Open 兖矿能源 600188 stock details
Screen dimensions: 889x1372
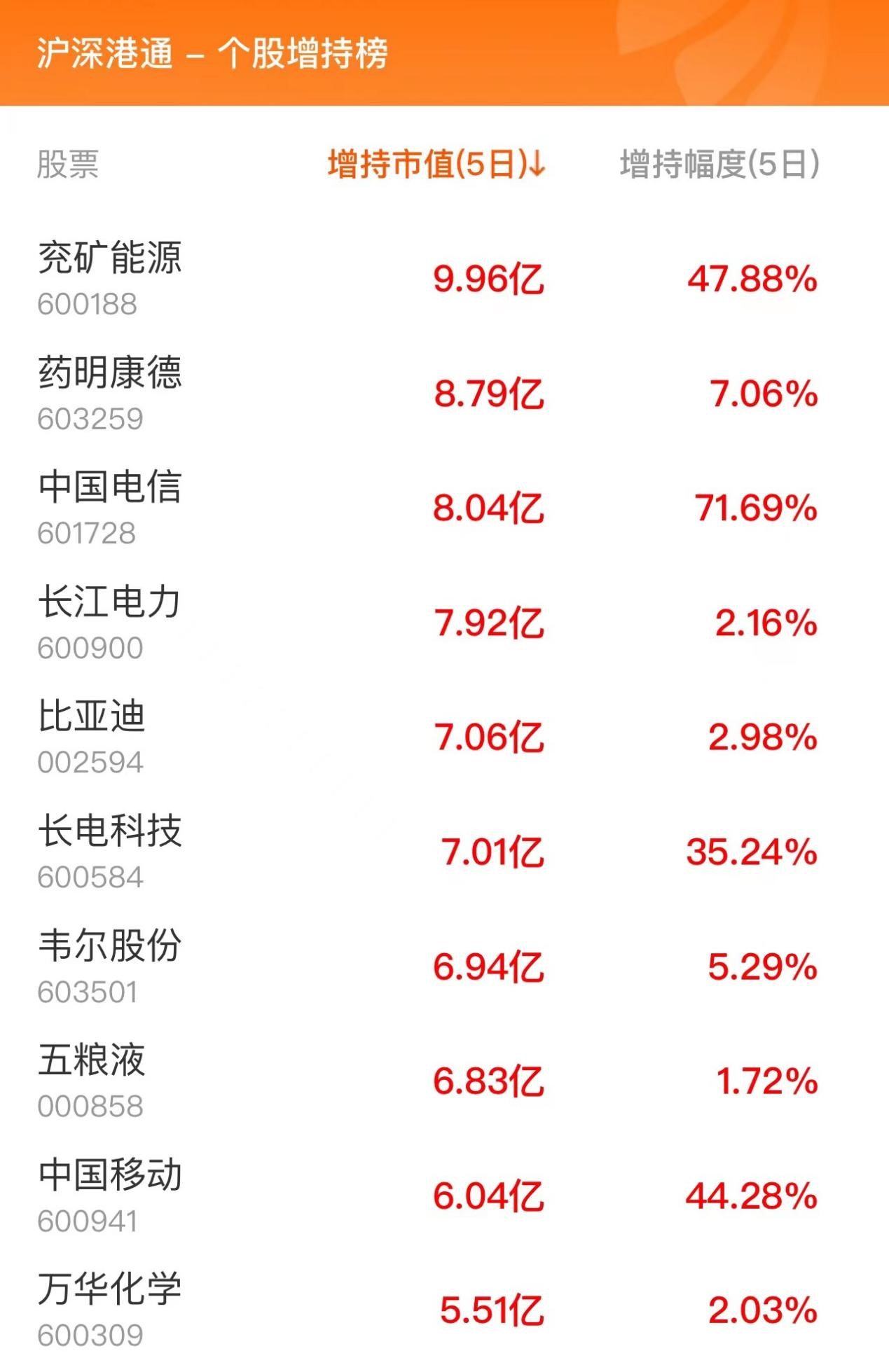point(110,277)
